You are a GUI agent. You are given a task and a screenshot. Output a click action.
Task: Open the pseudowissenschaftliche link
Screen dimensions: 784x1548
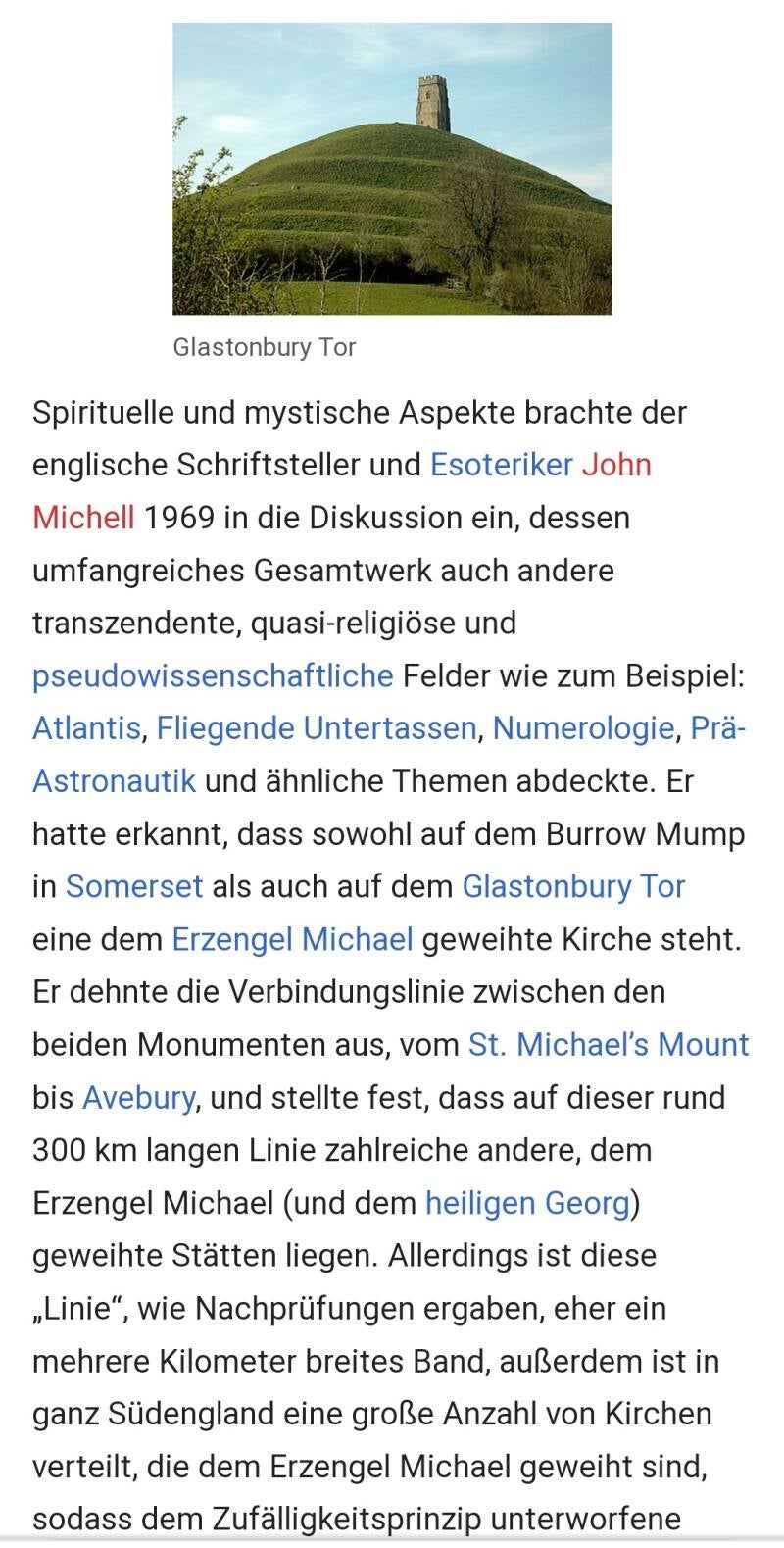(212, 675)
